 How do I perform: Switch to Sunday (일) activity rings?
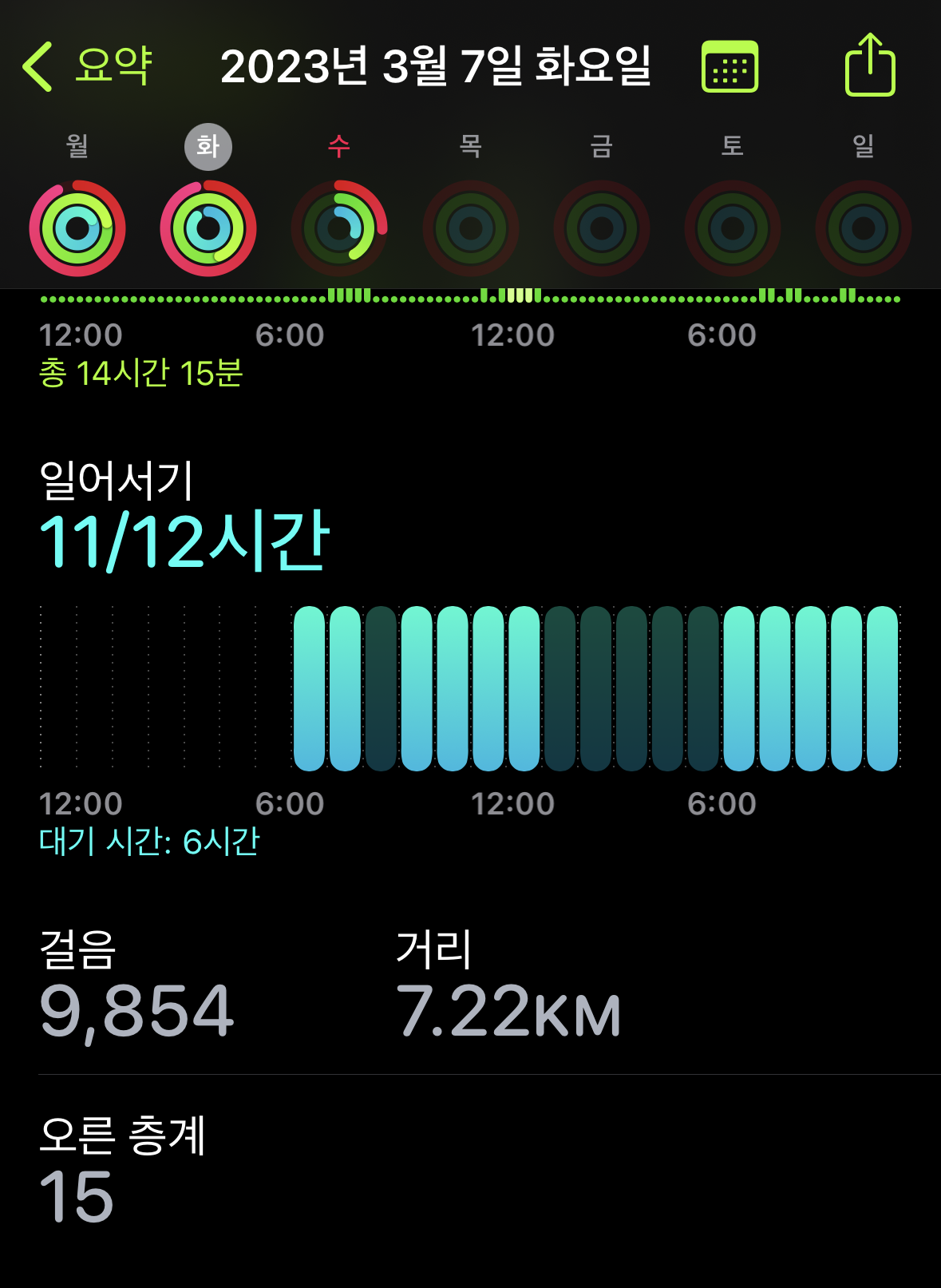pyautogui.click(x=864, y=228)
